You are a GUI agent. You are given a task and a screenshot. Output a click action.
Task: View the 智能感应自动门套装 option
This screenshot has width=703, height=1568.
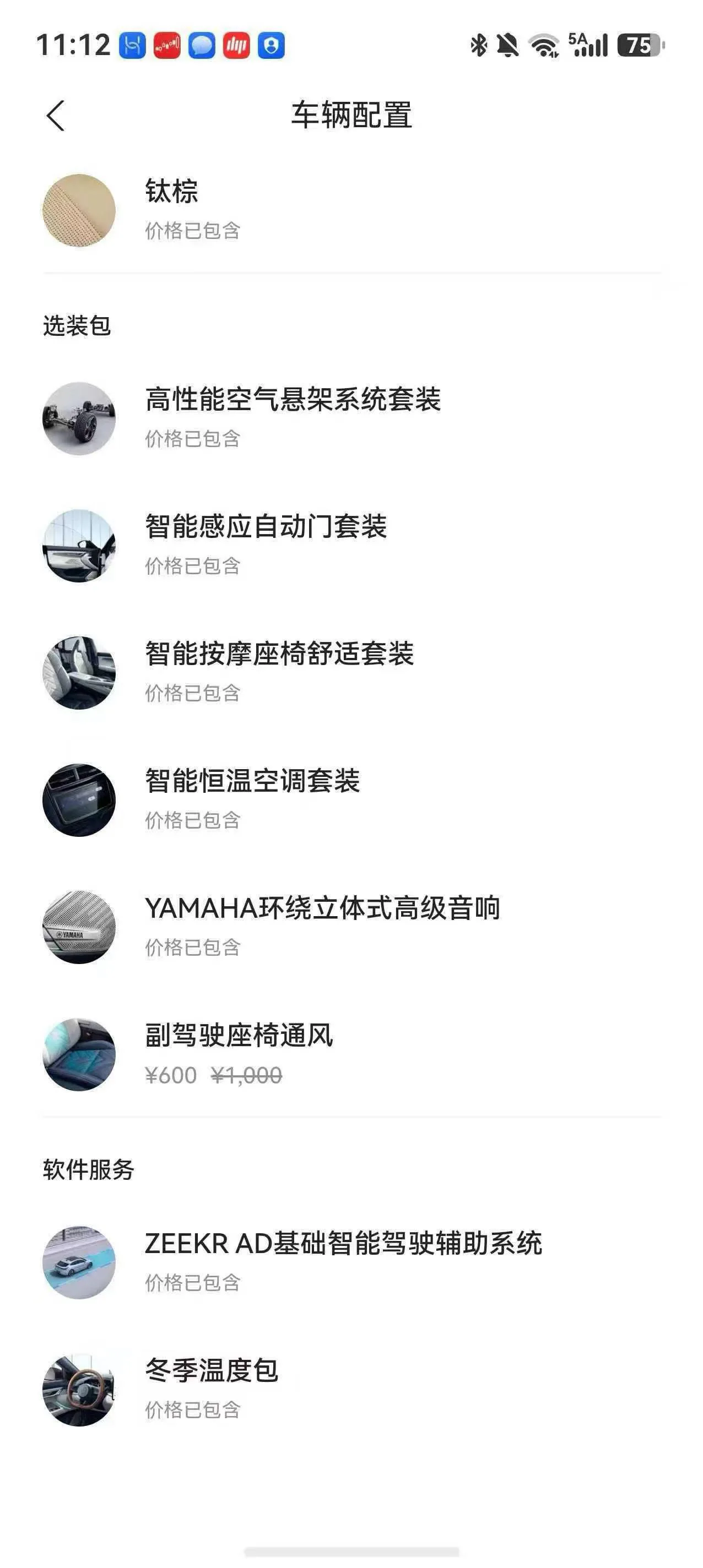pos(351,546)
